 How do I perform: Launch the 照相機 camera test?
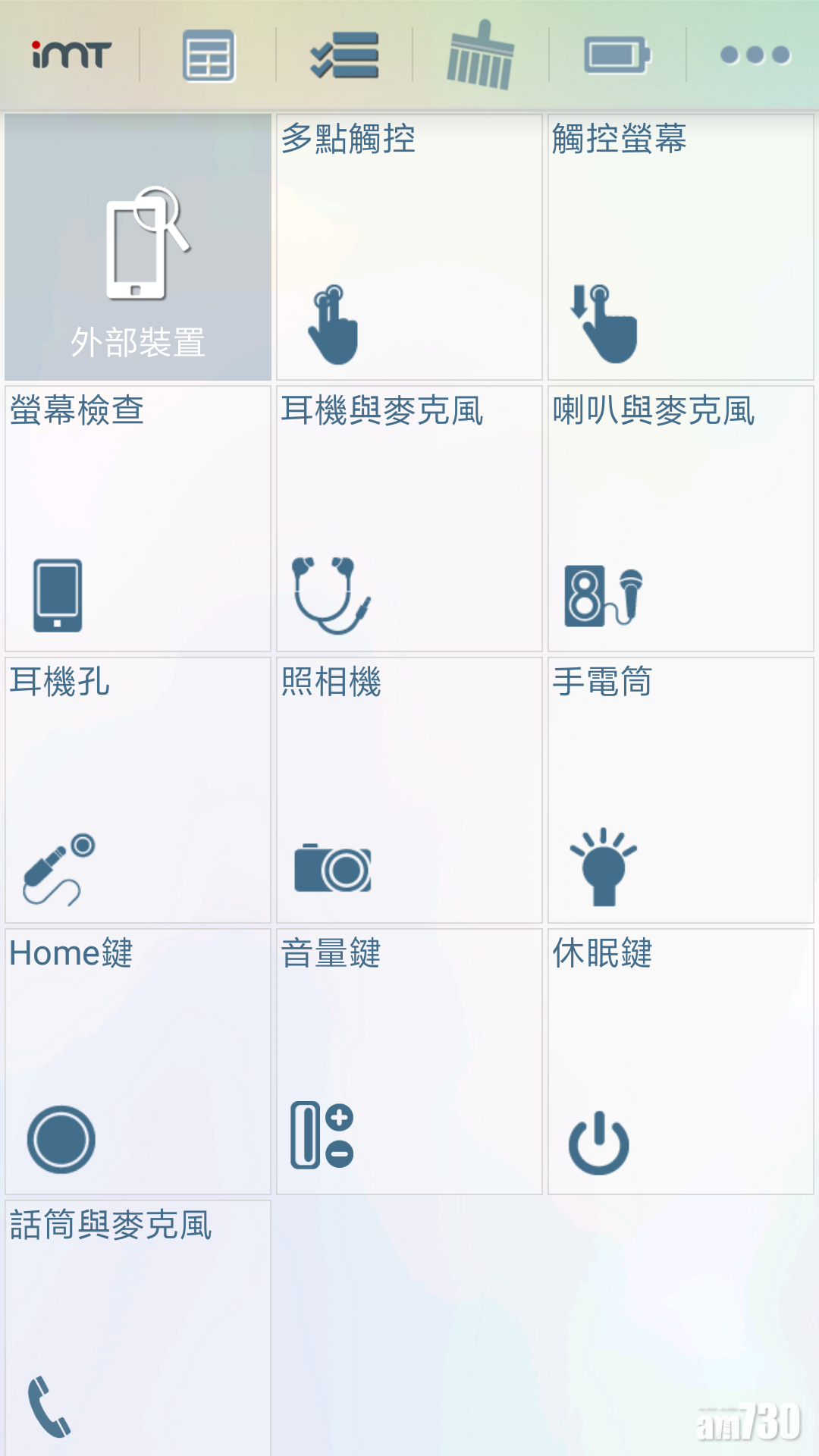click(x=409, y=790)
